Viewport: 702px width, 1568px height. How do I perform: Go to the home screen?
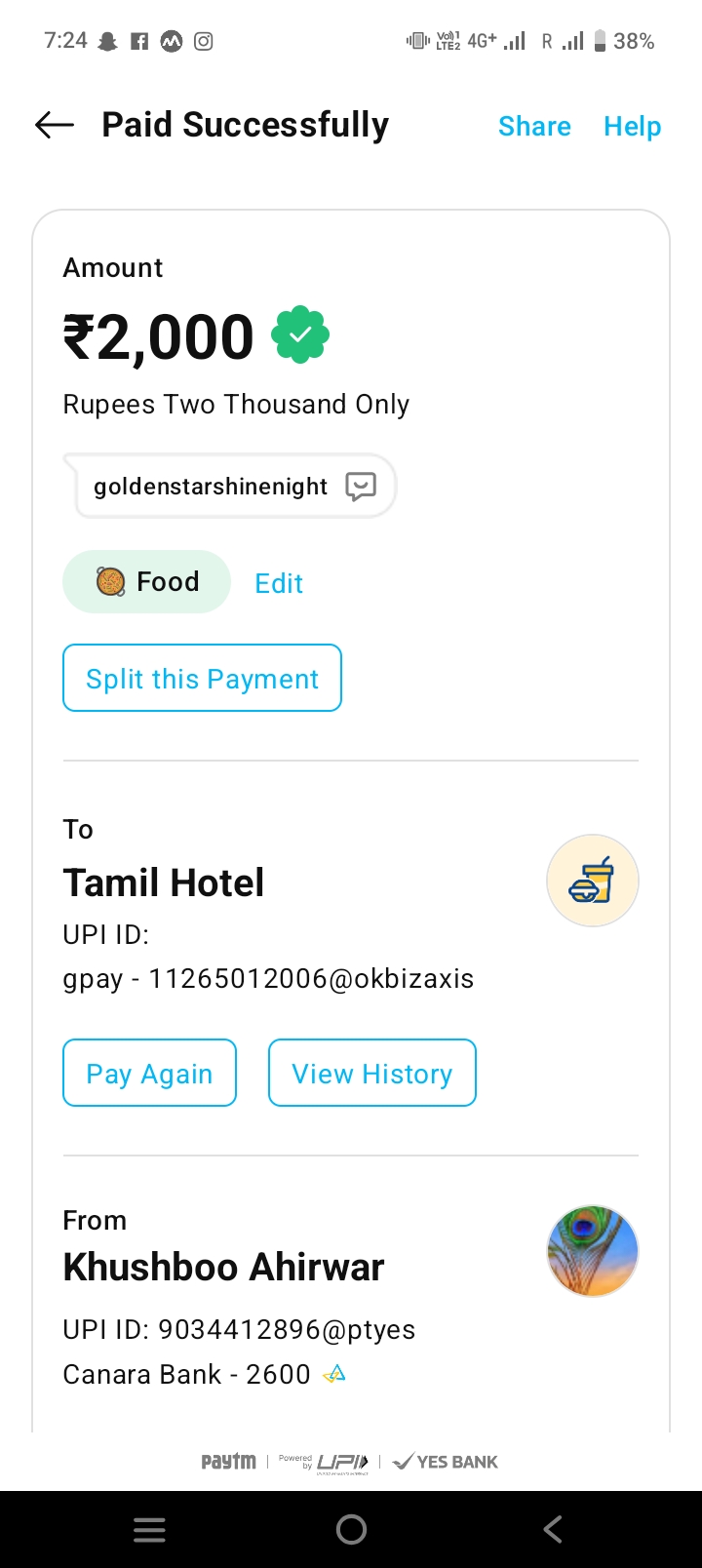click(x=351, y=1529)
